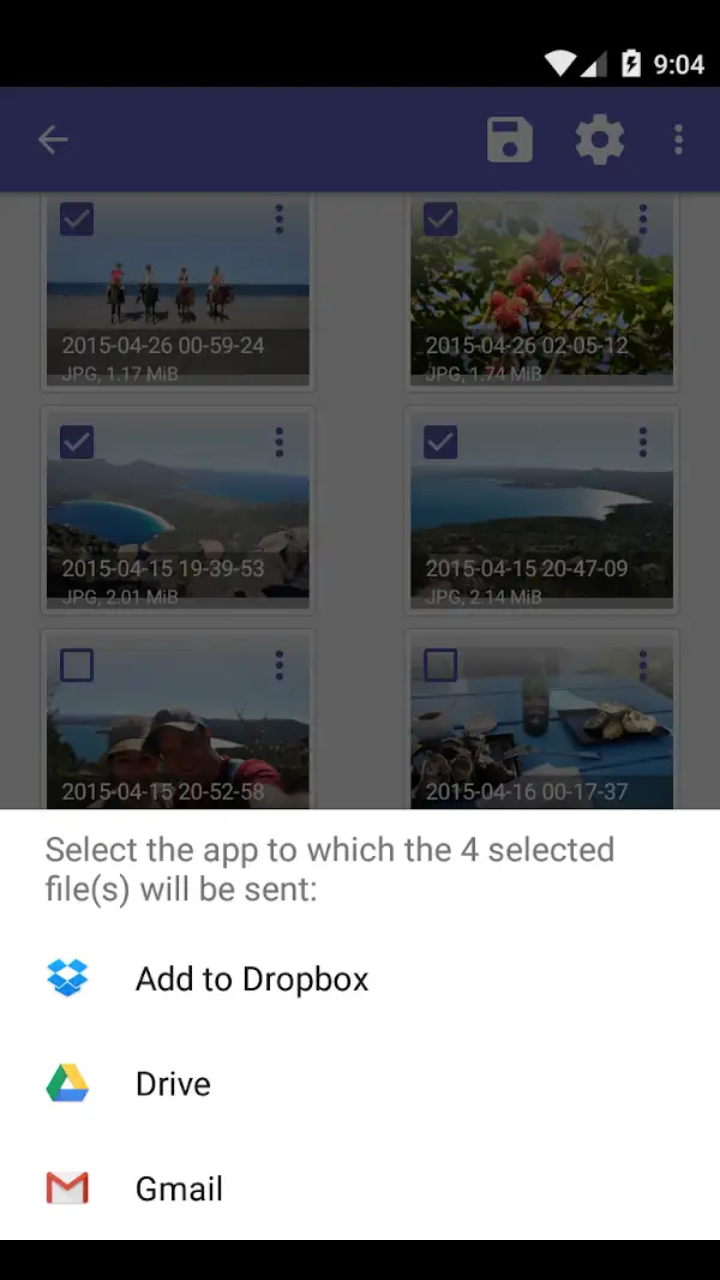Open the app bar overflow menu
Viewport: 720px width, 1280px height.
point(678,139)
